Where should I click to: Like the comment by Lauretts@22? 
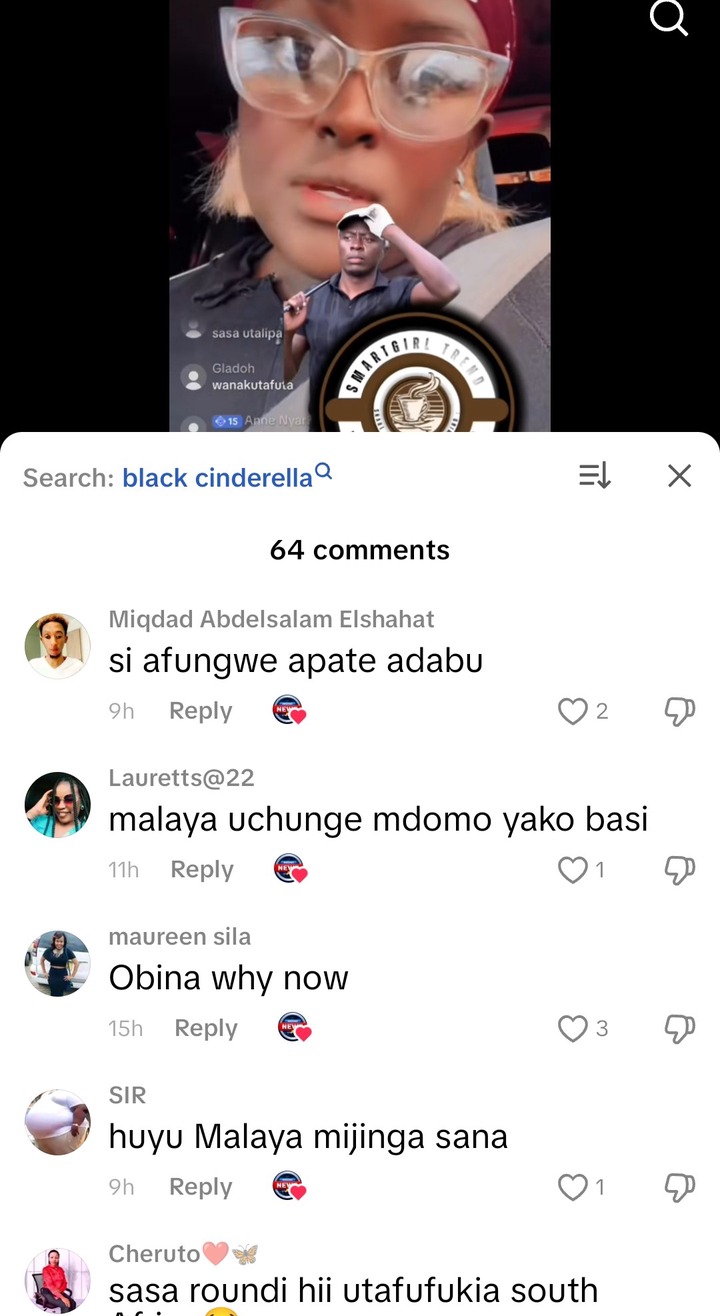click(573, 870)
